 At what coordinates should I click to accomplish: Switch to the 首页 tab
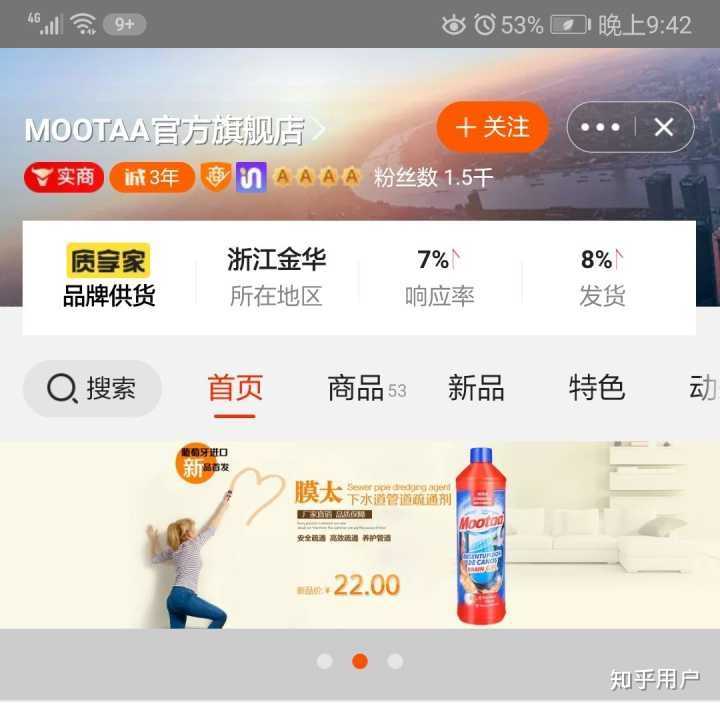click(235, 388)
